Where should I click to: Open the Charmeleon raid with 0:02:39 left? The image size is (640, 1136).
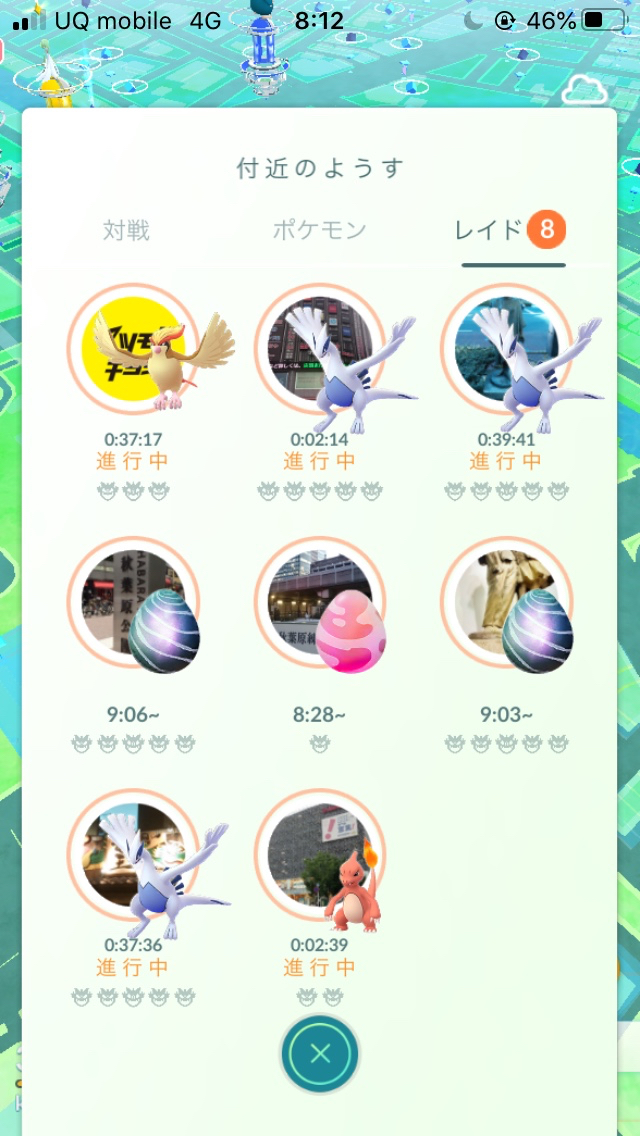click(320, 856)
